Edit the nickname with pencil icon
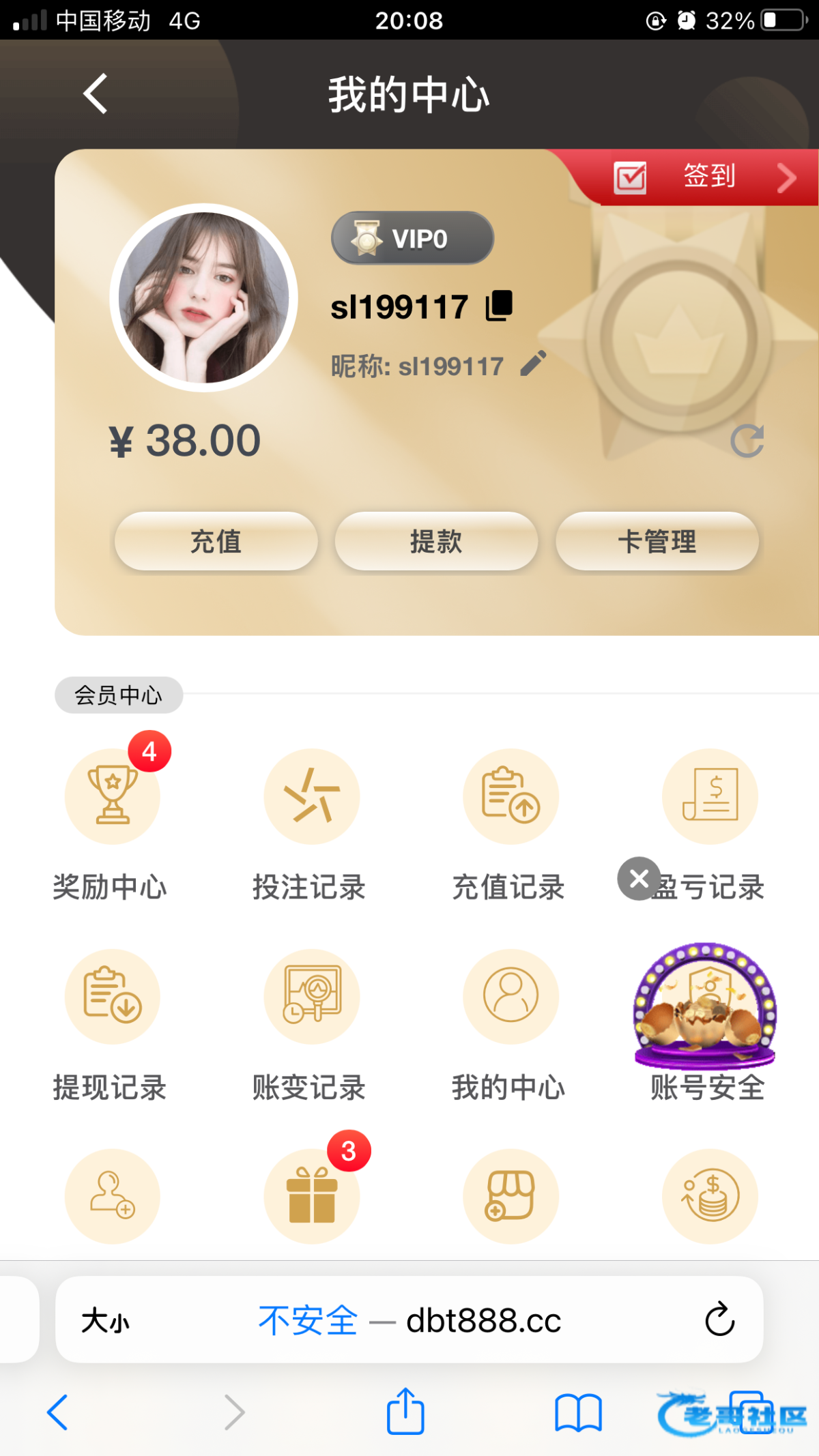Image resolution: width=819 pixels, height=1456 pixels. [533, 364]
